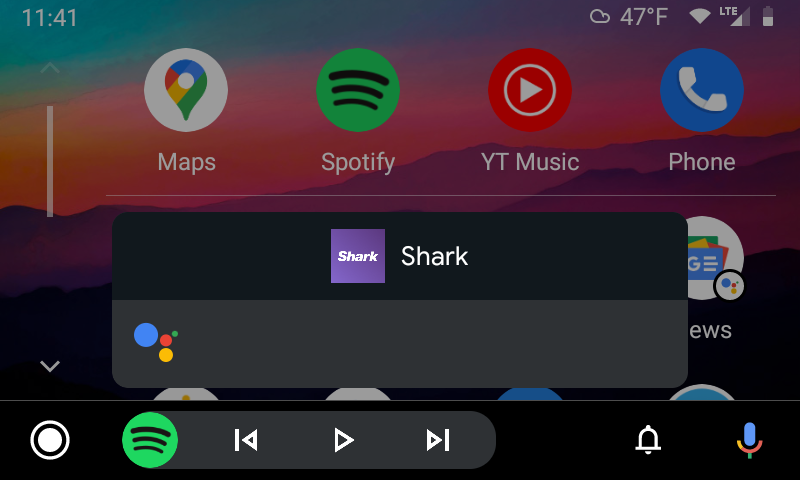
Task: Skip to next track
Action: tap(438, 440)
